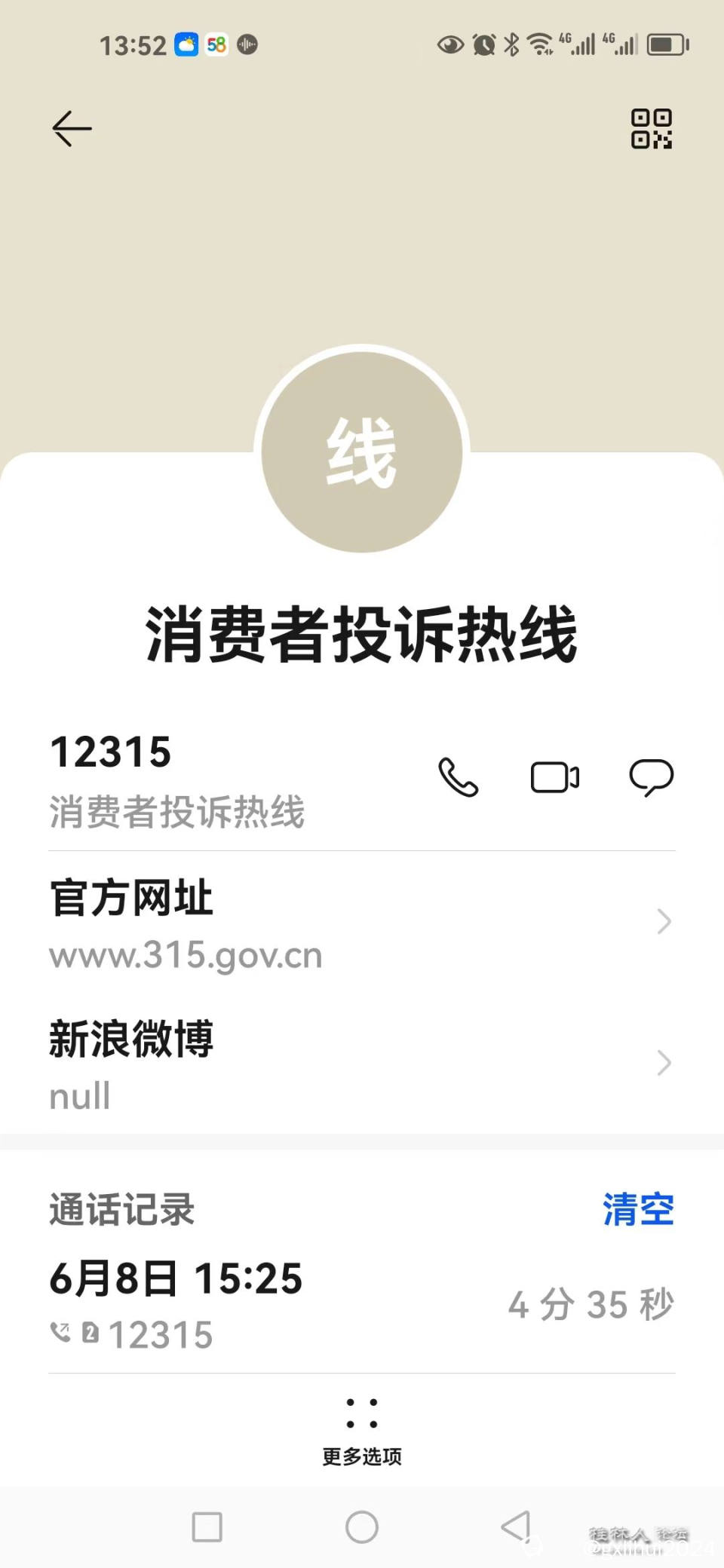Open the recent apps view
This screenshot has height=1568, width=724.
pyautogui.click(x=207, y=1527)
